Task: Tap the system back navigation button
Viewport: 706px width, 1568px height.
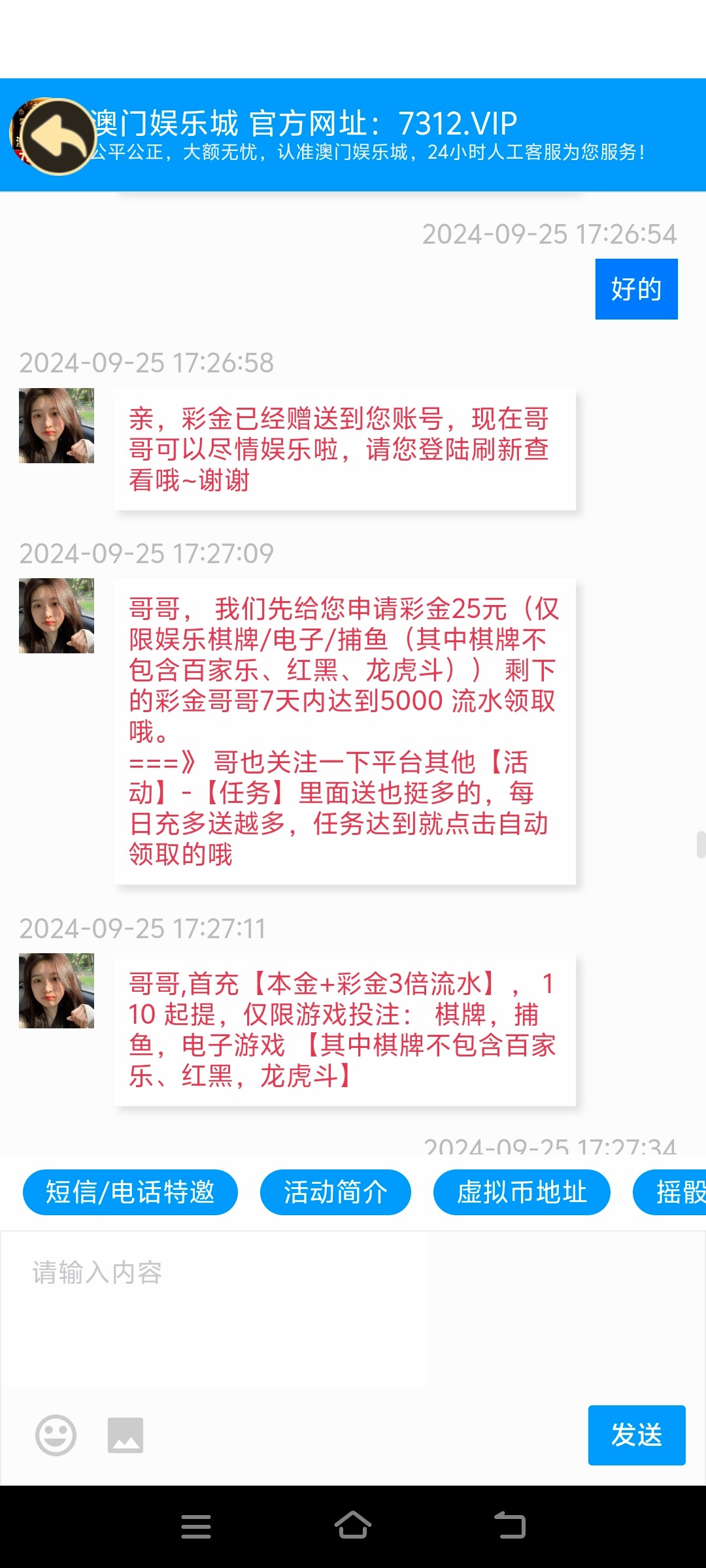Action: pyautogui.click(x=510, y=1526)
